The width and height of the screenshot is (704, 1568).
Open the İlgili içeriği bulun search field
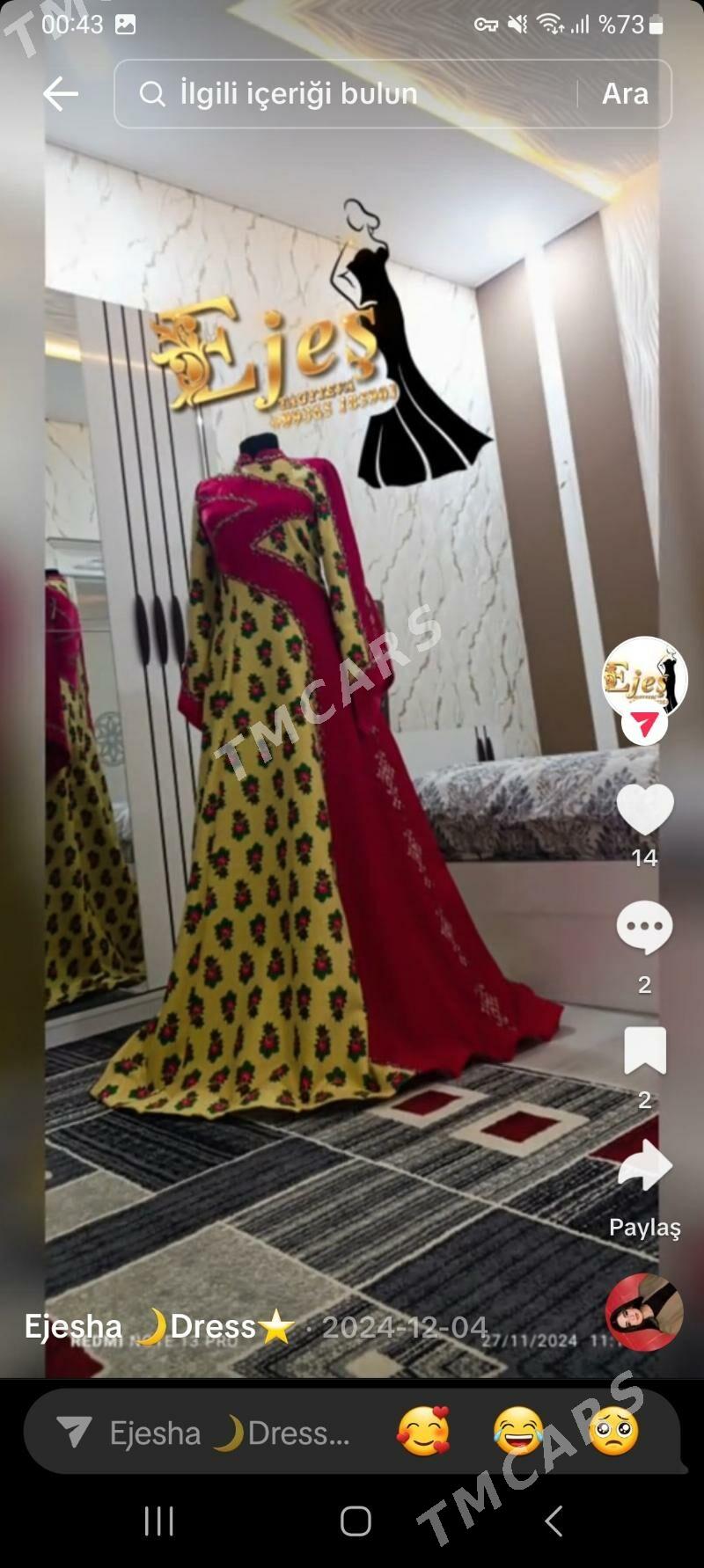point(352,93)
